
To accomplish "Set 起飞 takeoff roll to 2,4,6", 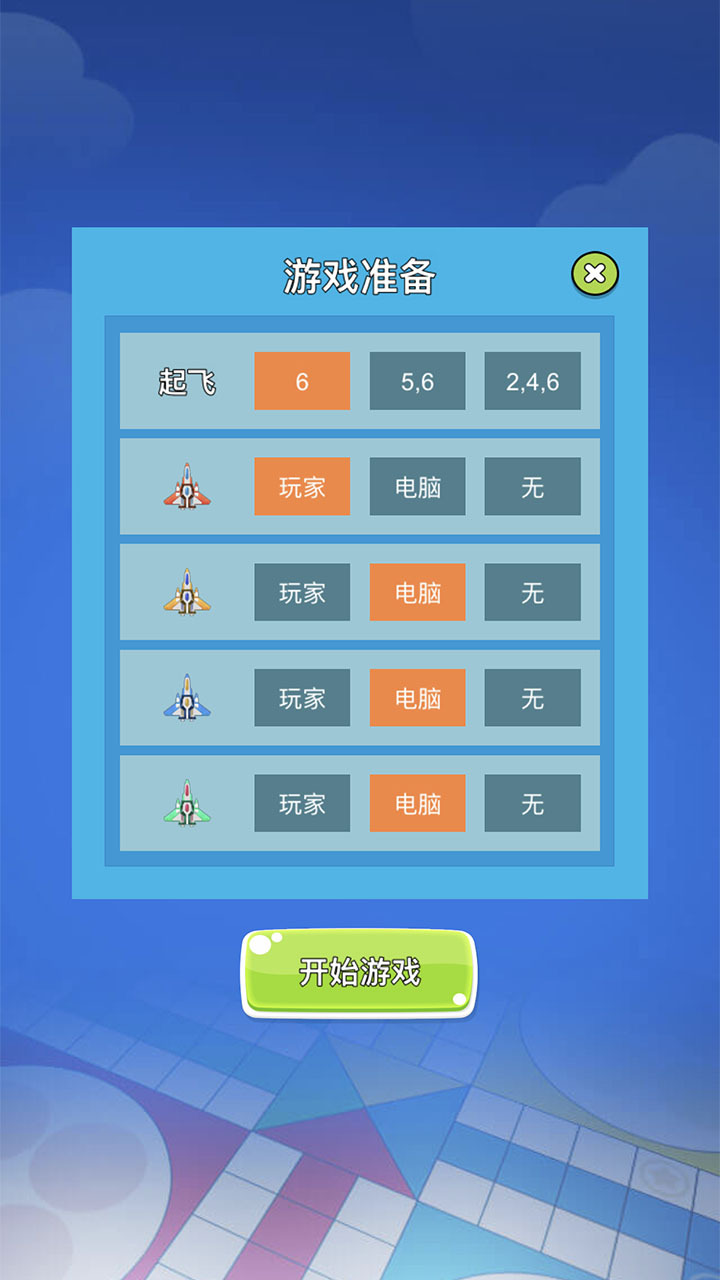I will point(532,381).
